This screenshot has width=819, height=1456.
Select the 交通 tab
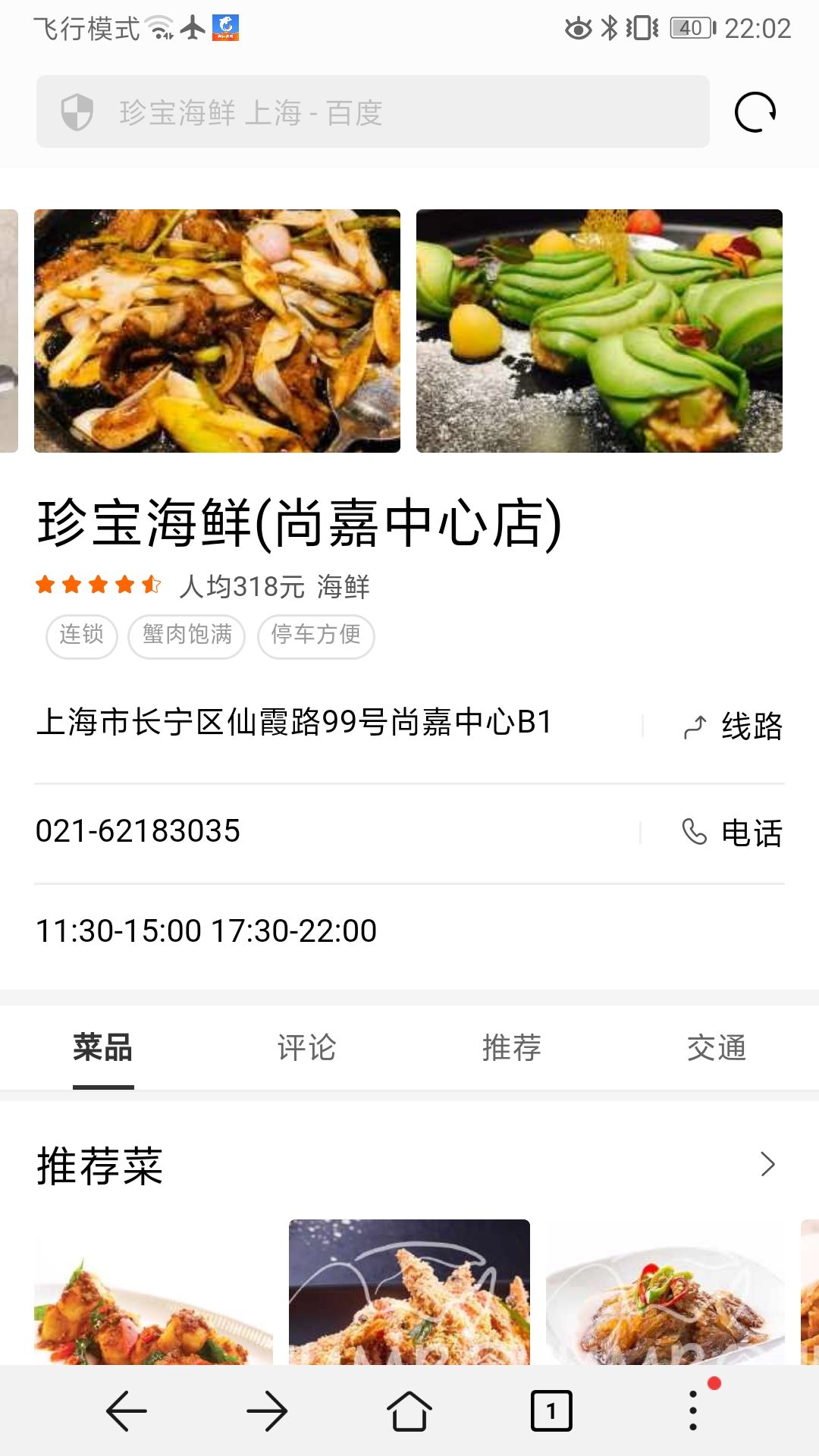(x=716, y=1048)
